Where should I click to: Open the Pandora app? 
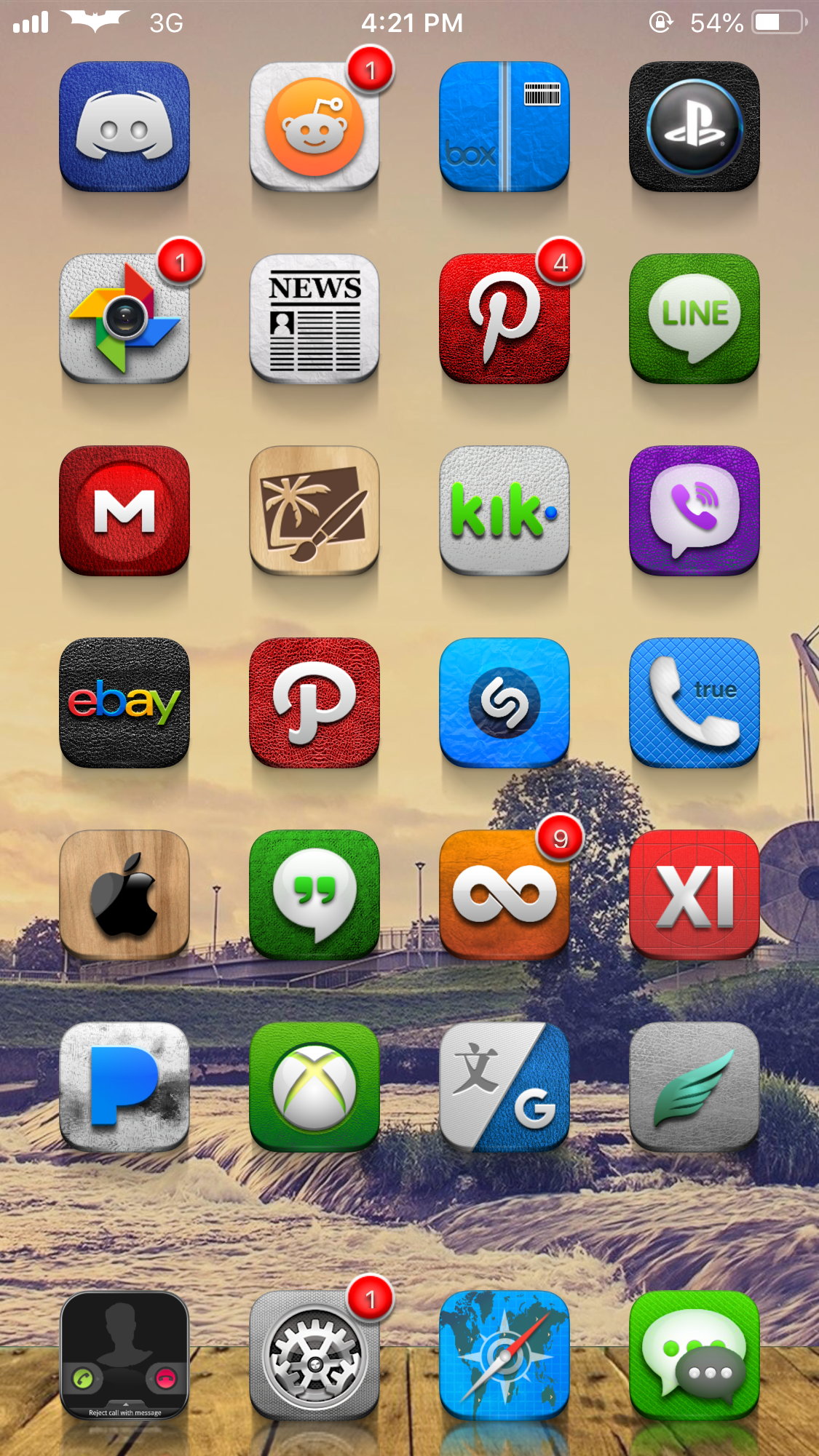pyautogui.click(x=124, y=1087)
